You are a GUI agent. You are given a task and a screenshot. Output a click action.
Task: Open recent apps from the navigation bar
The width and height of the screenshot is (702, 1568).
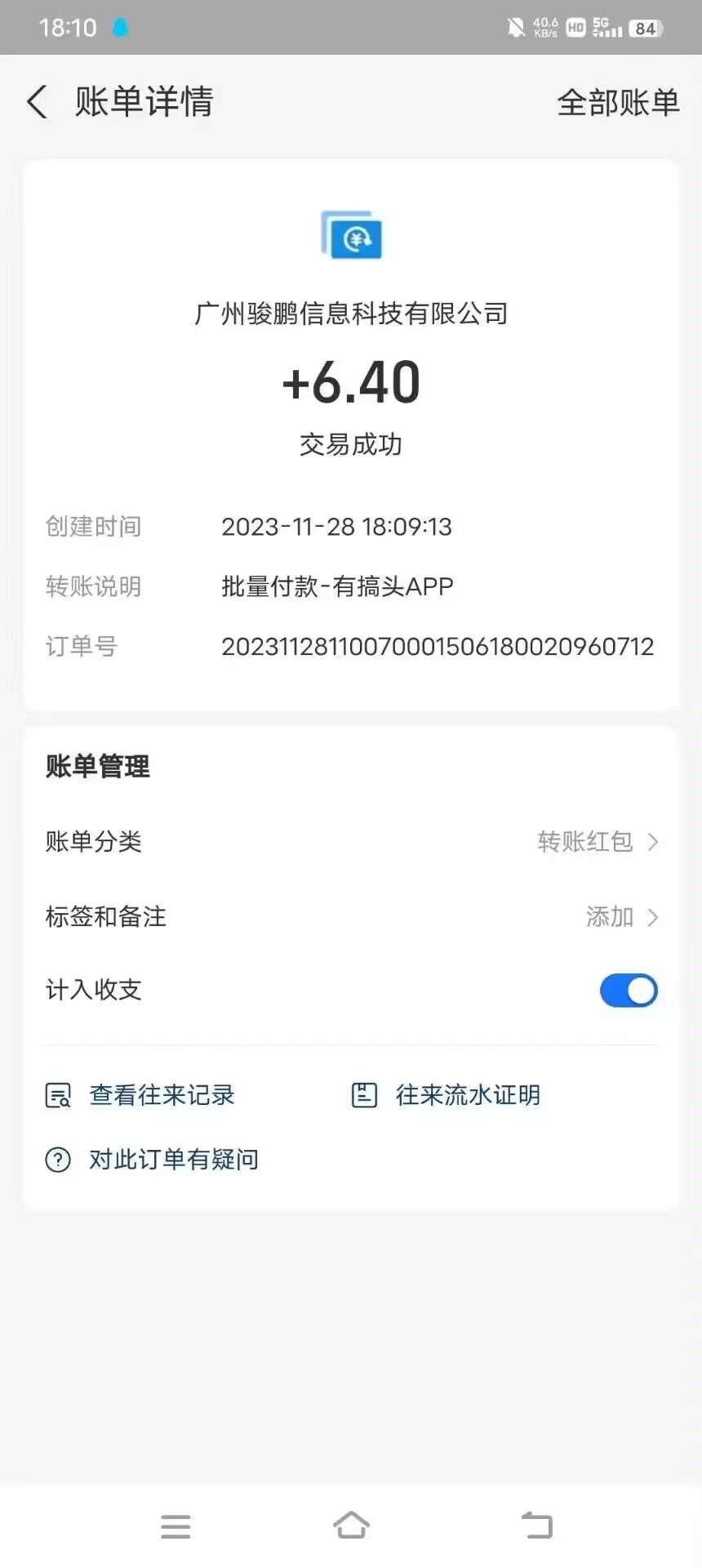(x=175, y=1526)
